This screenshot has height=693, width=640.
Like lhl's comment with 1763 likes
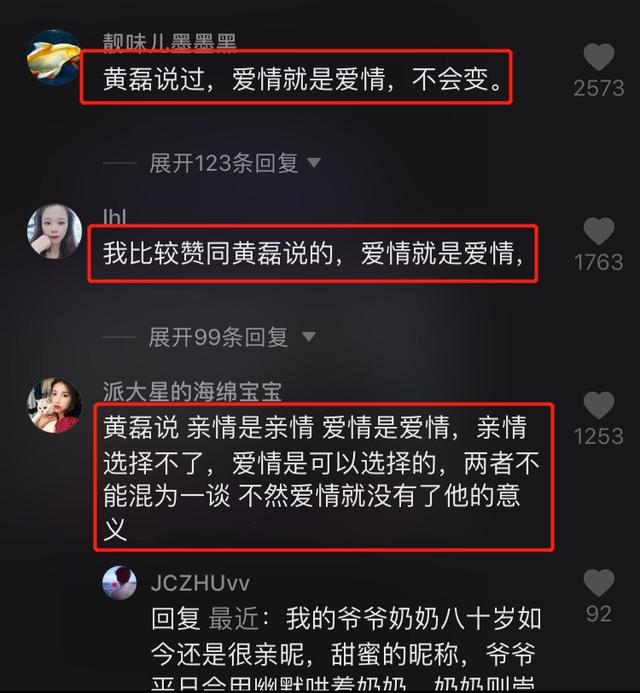[598, 232]
